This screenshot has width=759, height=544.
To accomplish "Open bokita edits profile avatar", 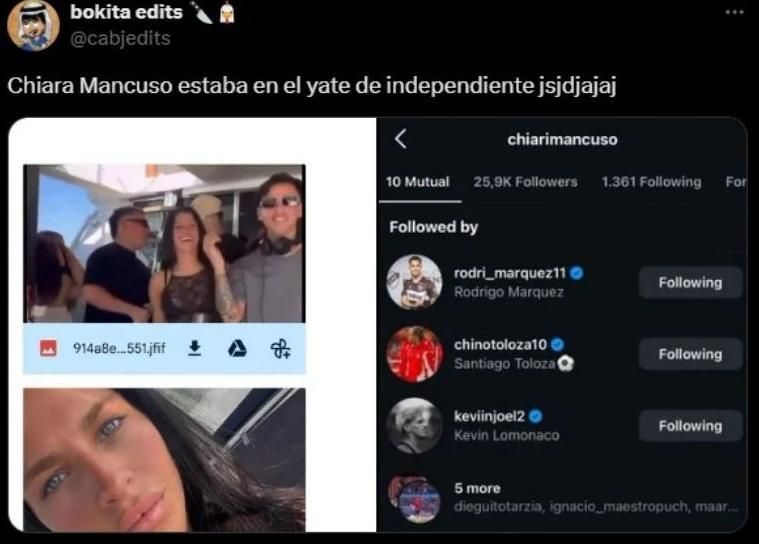I will [x=33, y=25].
